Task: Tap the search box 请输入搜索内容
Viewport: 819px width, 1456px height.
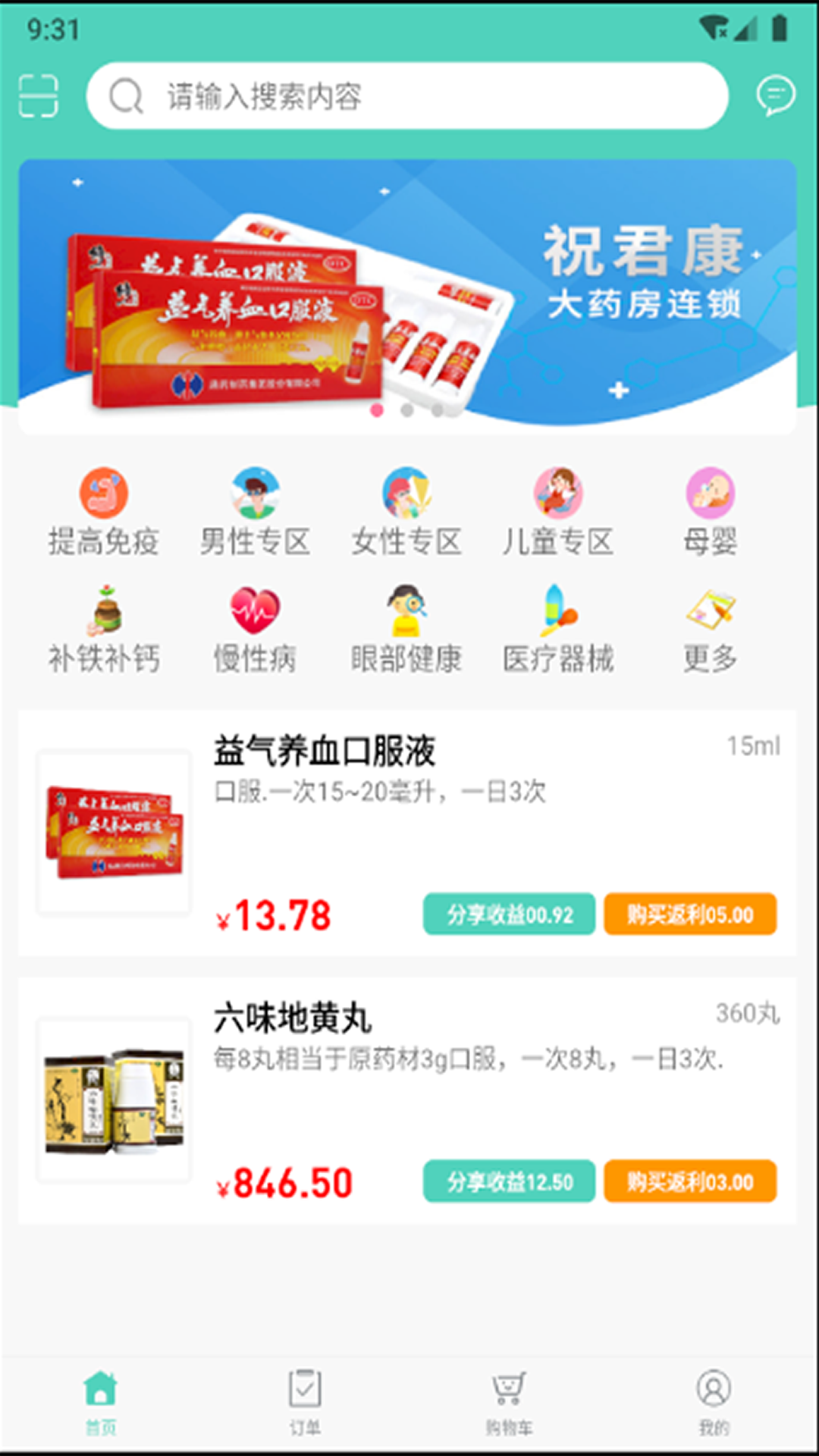Action: click(407, 96)
